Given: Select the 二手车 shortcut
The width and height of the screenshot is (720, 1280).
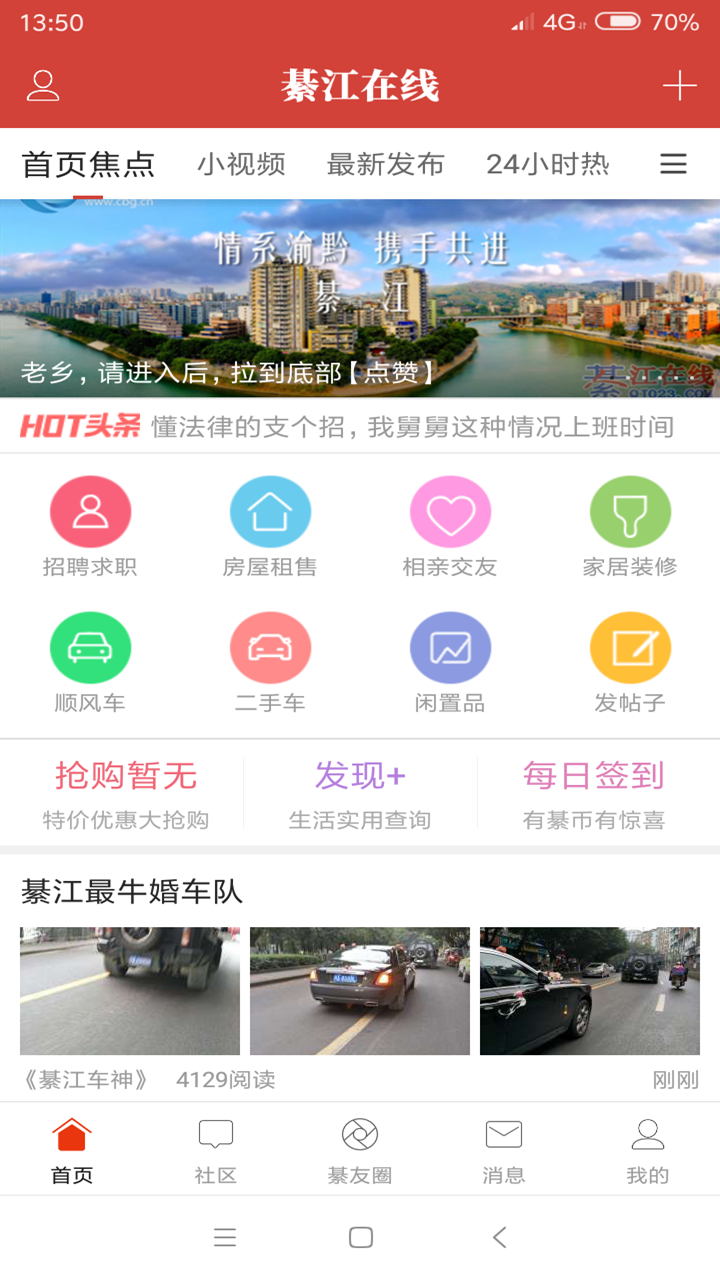Looking at the screenshot, I should (x=270, y=663).
